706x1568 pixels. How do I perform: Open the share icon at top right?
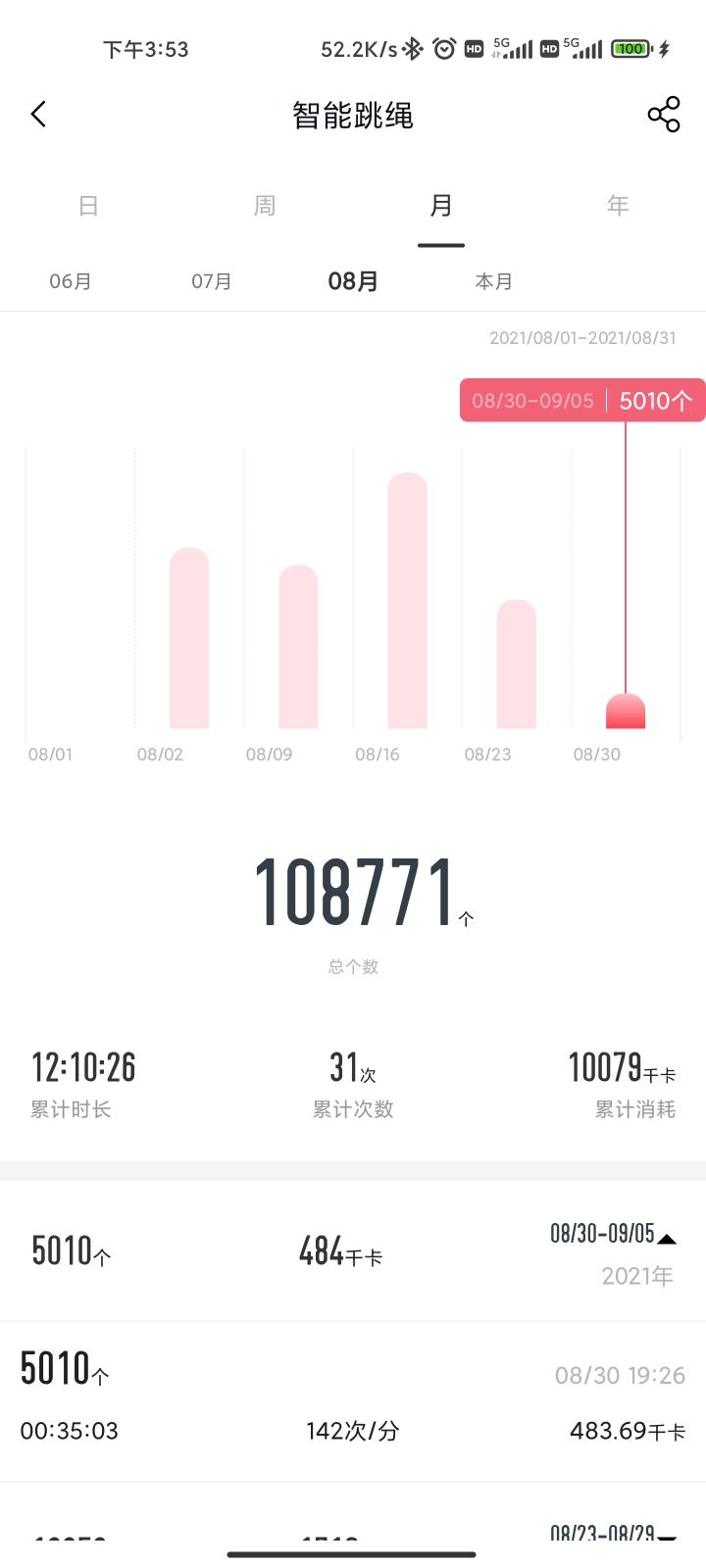point(663,114)
